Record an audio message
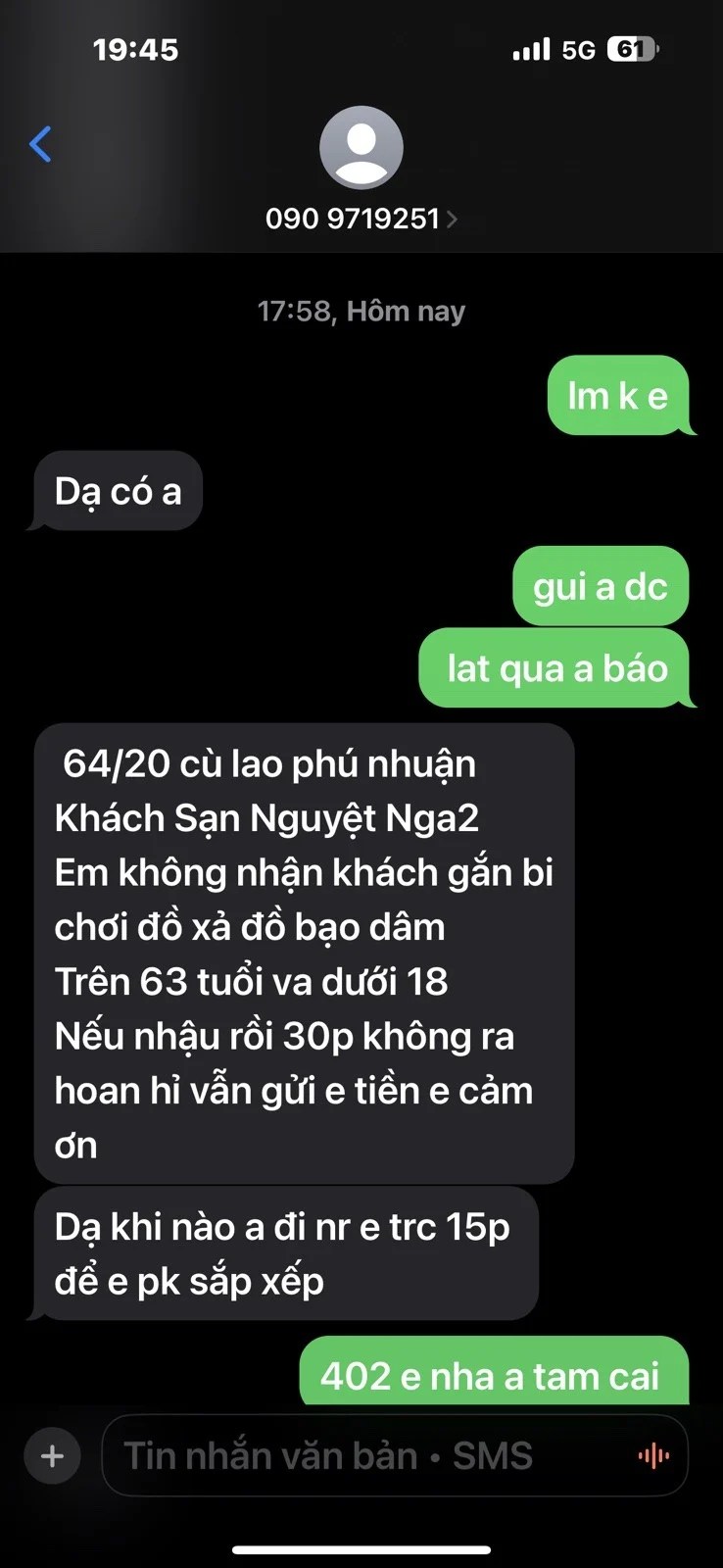 tap(653, 1455)
